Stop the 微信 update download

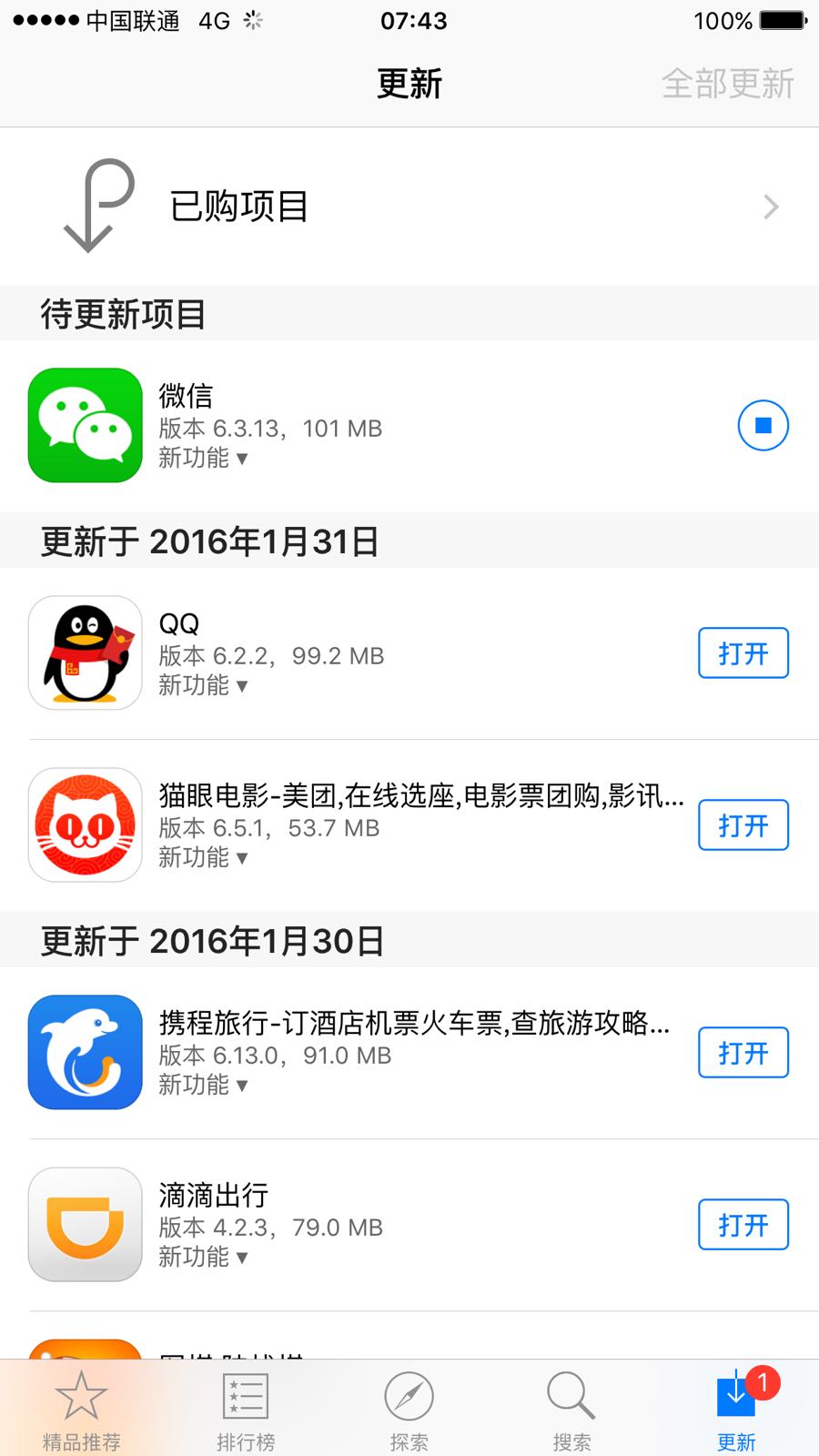[x=763, y=425]
